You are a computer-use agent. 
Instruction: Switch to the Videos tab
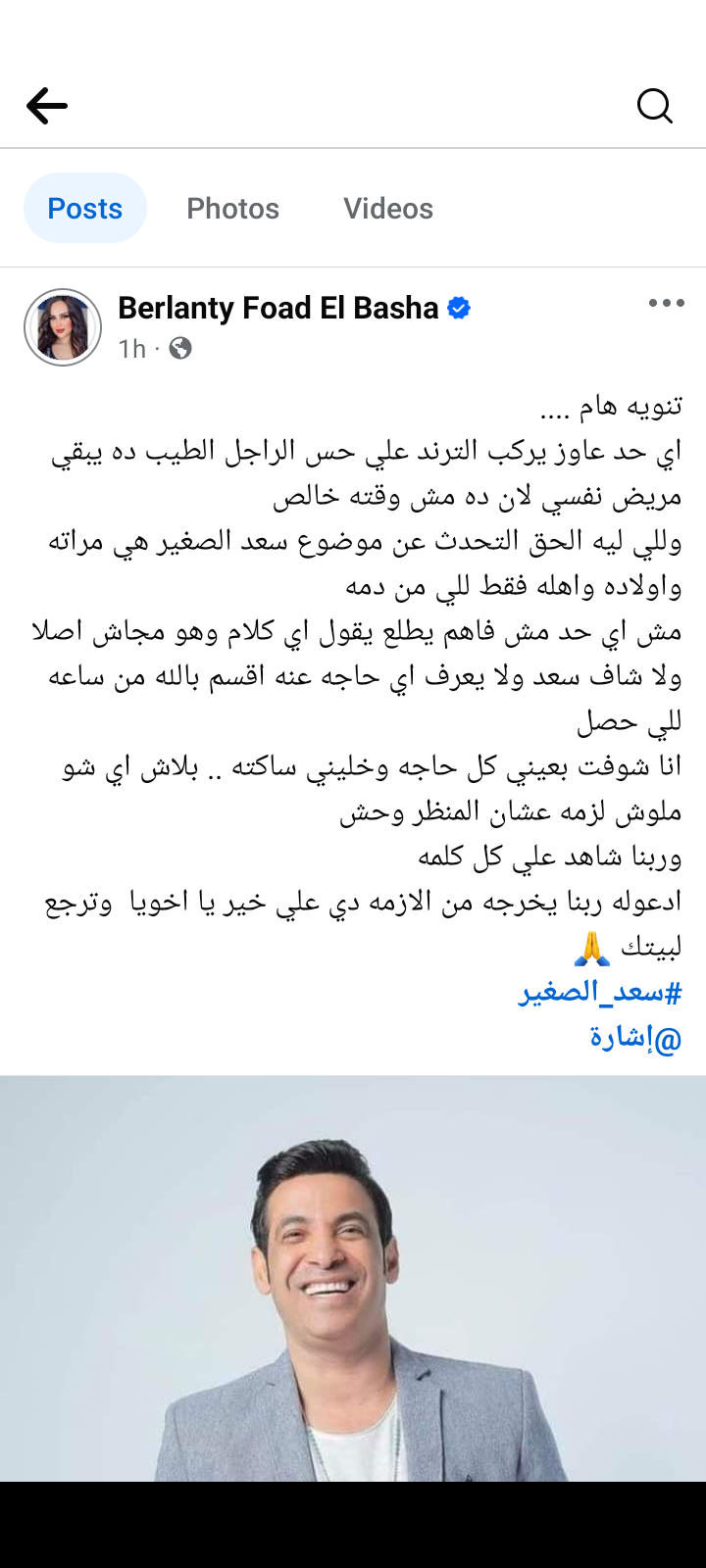tap(387, 209)
